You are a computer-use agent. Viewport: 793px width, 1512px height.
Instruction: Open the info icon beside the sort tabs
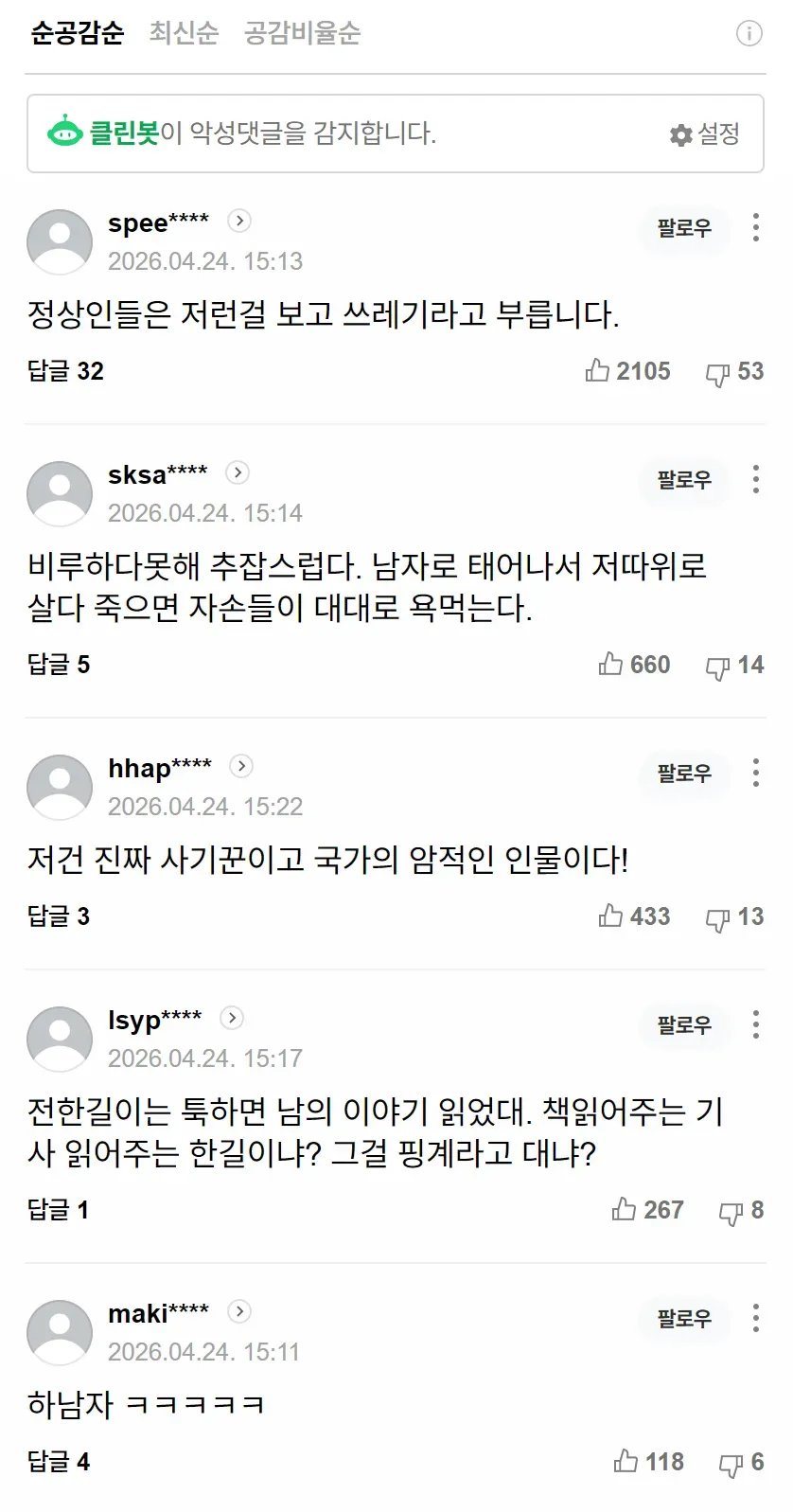[749, 34]
